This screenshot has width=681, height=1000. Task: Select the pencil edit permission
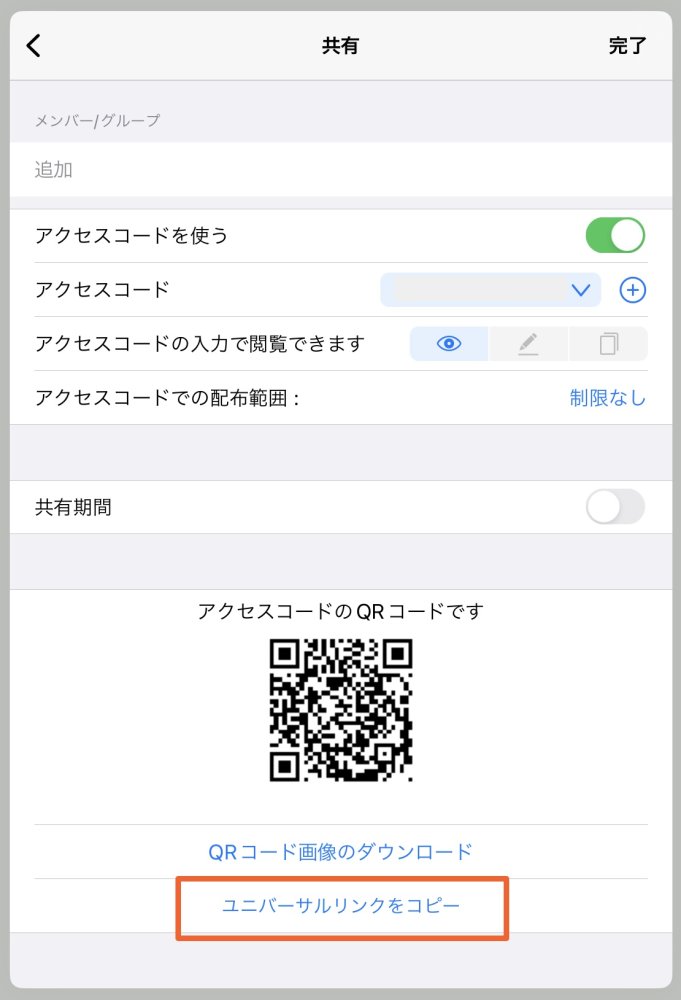(x=528, y=344)
